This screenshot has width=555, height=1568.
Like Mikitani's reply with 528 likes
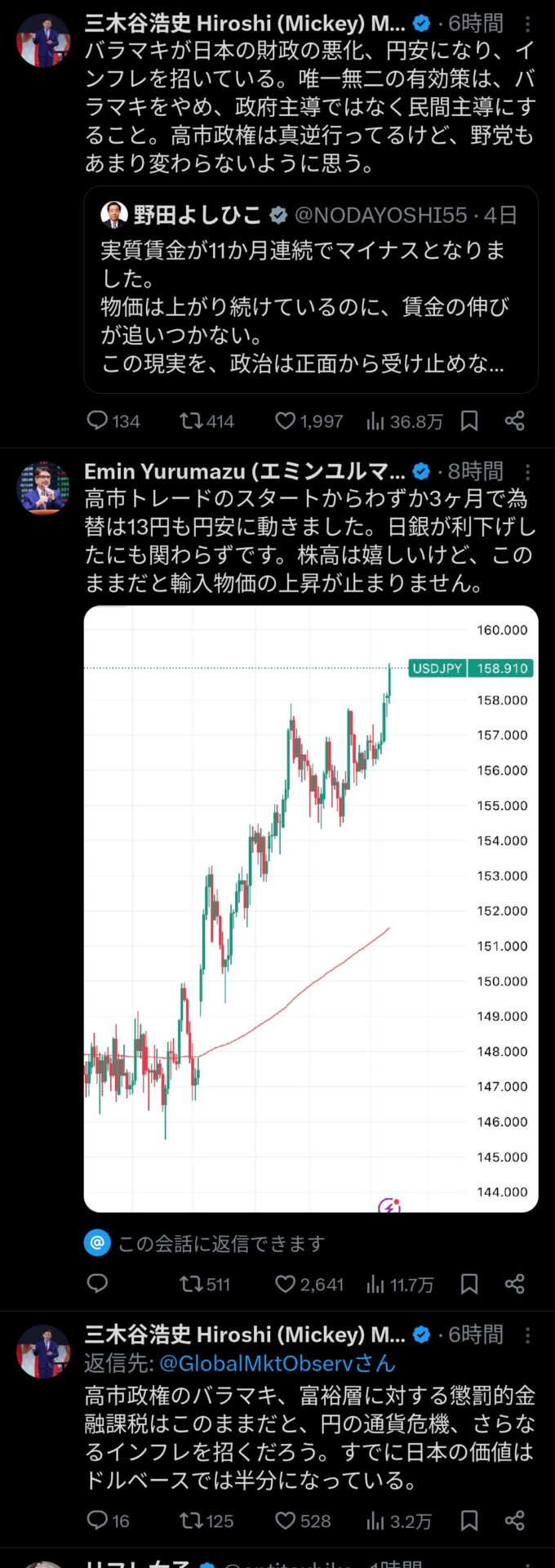[286, 1521]
